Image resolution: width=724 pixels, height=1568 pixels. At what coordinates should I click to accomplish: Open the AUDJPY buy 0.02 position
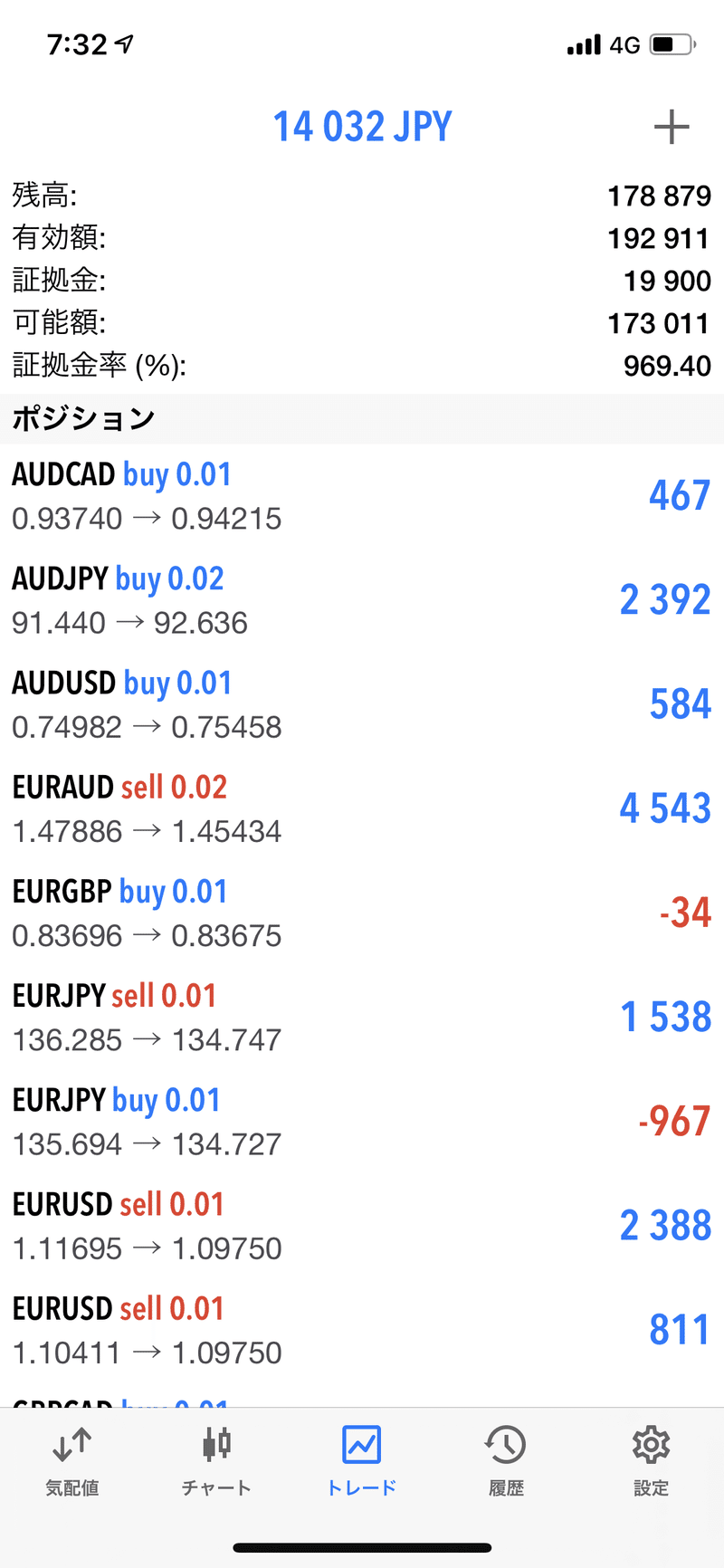tap(362, 599)
